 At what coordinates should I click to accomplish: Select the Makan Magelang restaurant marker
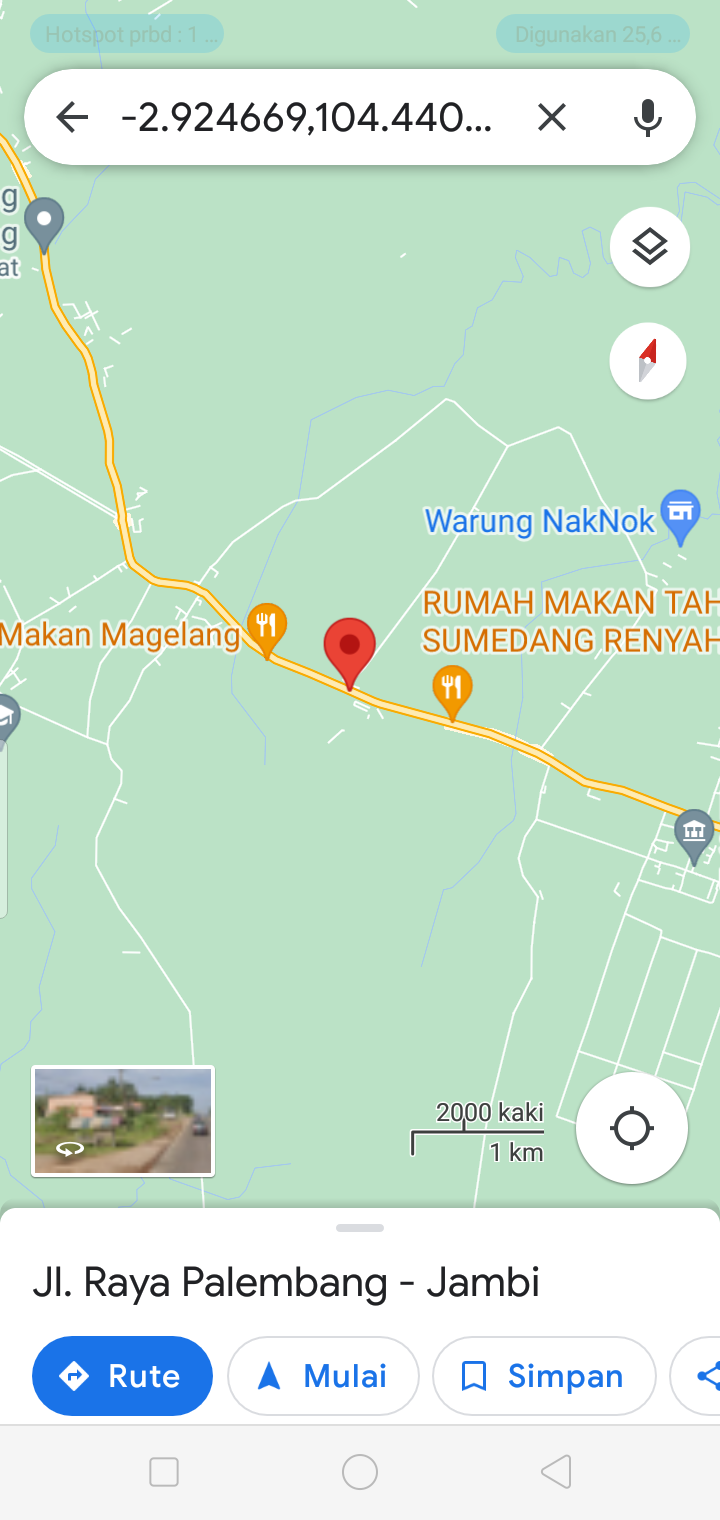(x=266, y=626)
